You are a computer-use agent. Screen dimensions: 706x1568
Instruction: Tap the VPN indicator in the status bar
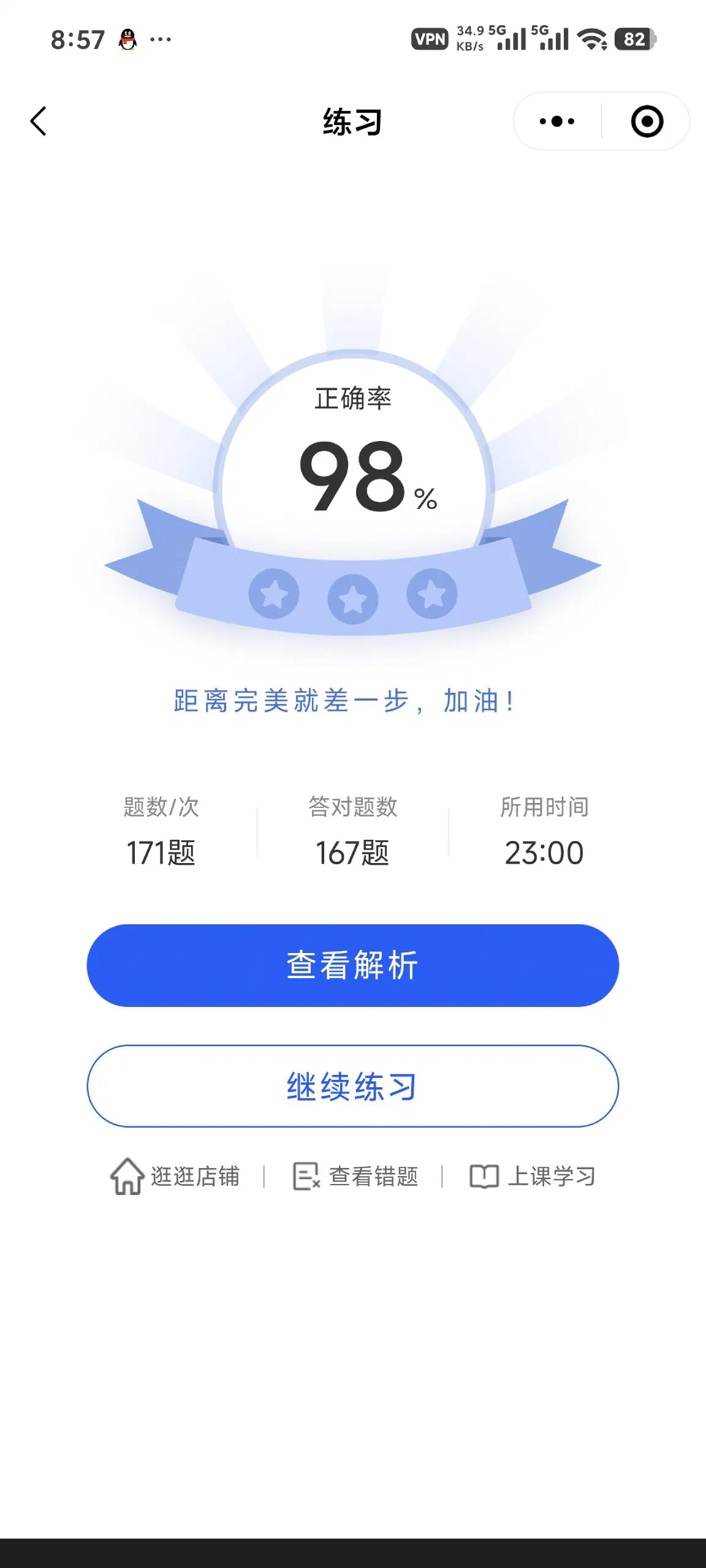click(431, 39)
